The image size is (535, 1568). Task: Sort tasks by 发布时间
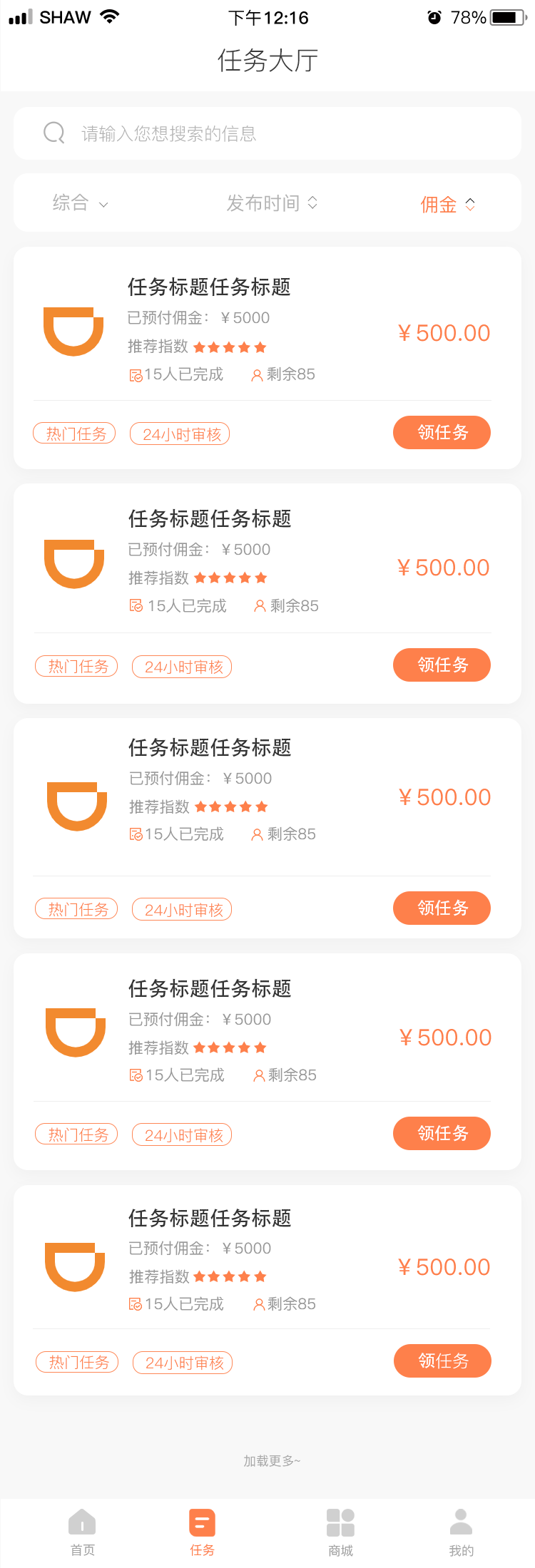(271, 203)
